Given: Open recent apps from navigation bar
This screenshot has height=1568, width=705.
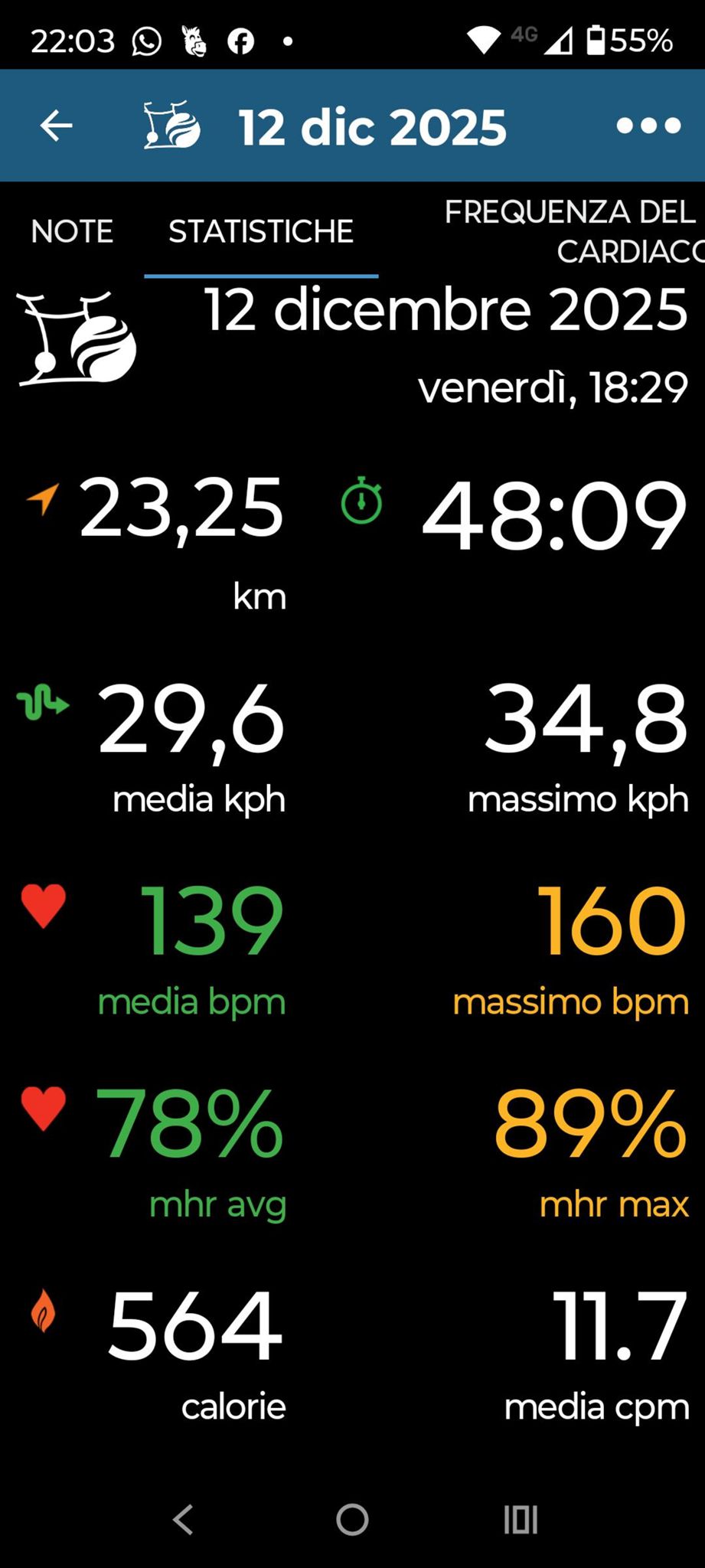Looking at the screenshot, I should pos(521,1520).
